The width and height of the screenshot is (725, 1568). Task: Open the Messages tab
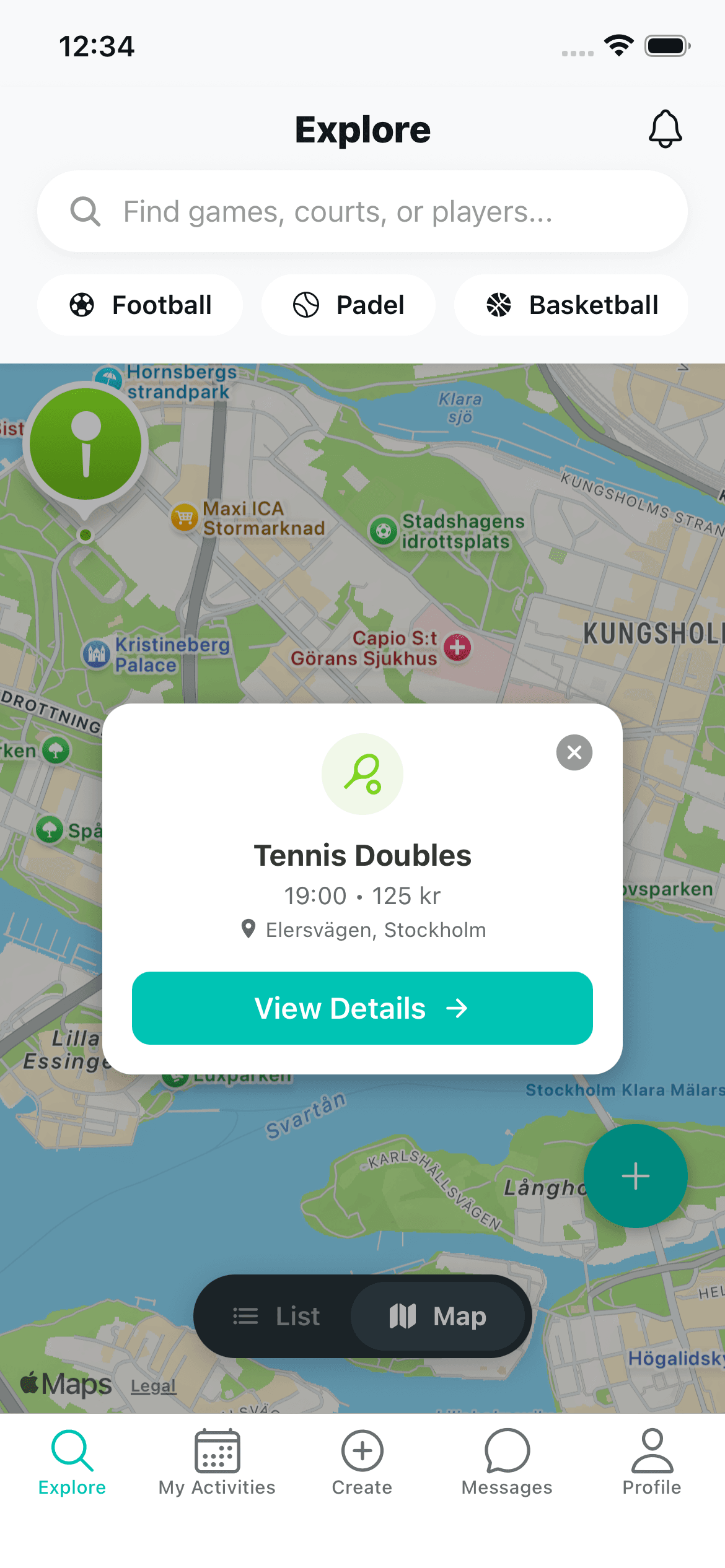pos(507,1463)
